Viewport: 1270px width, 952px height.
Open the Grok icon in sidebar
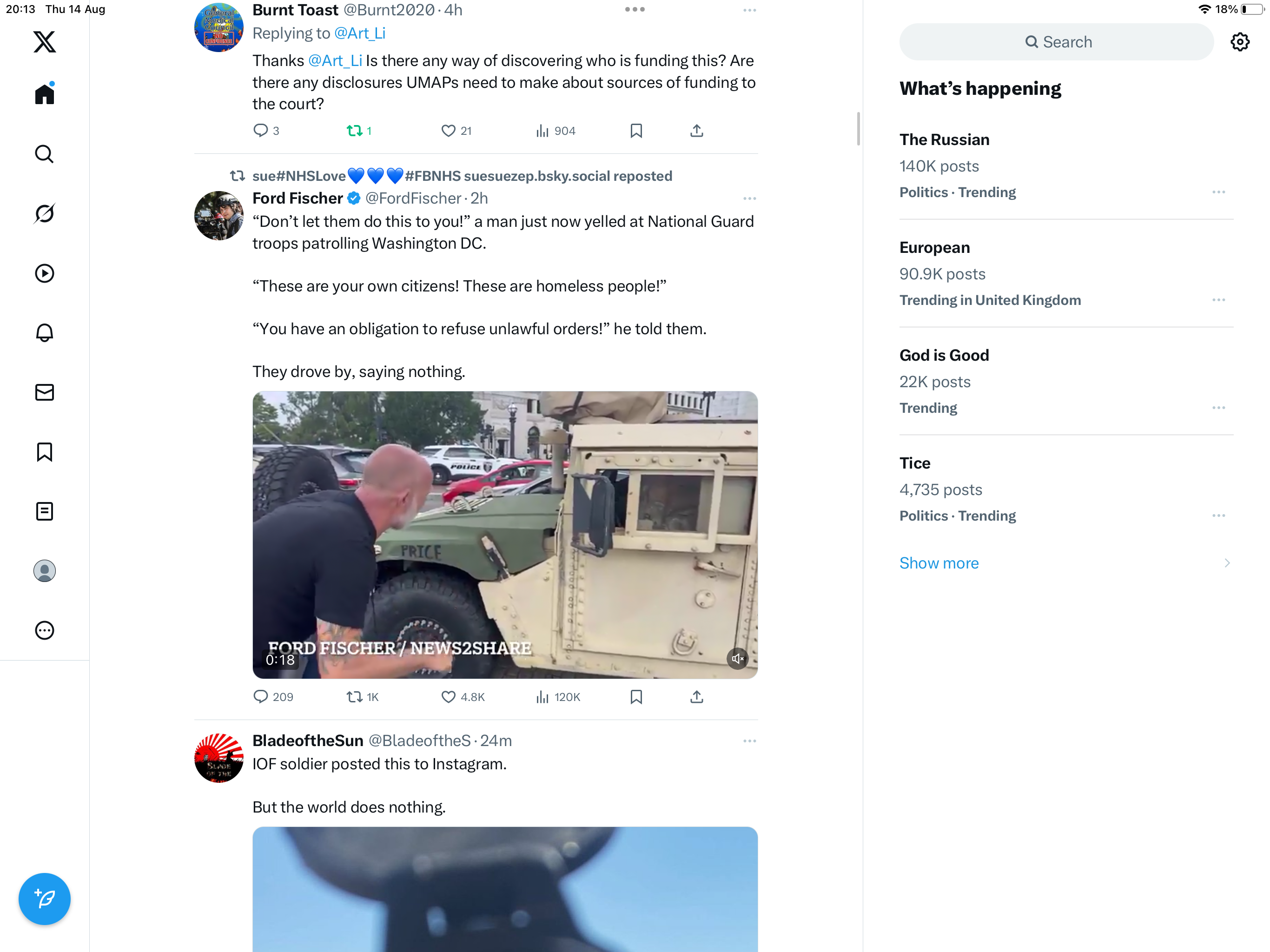click(44, 214)
